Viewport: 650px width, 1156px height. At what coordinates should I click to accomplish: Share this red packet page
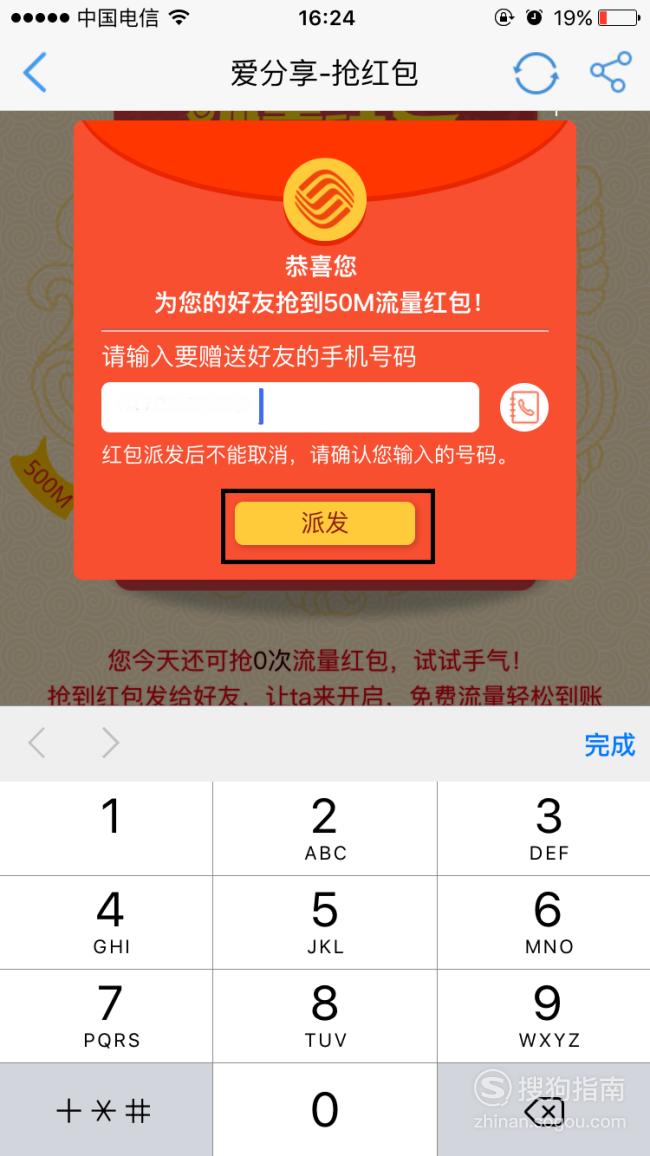tap(611, 72)
